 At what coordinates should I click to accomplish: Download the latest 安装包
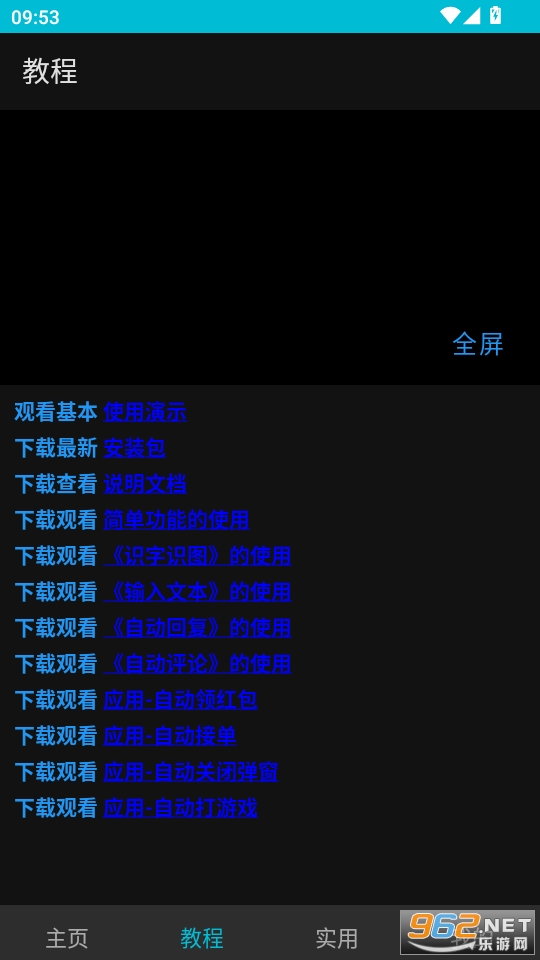tap(134, 448)
